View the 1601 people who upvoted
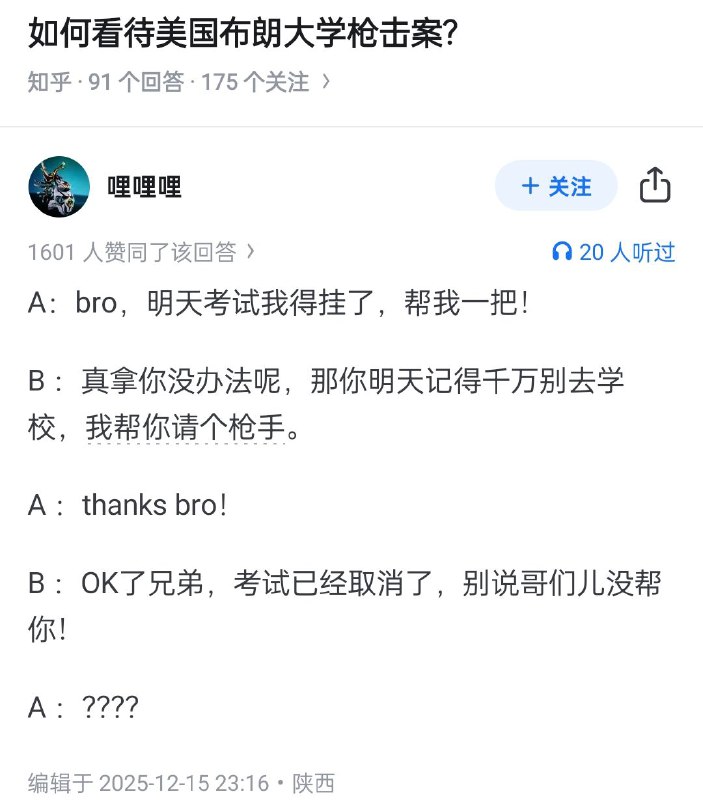 coord(140,252)
